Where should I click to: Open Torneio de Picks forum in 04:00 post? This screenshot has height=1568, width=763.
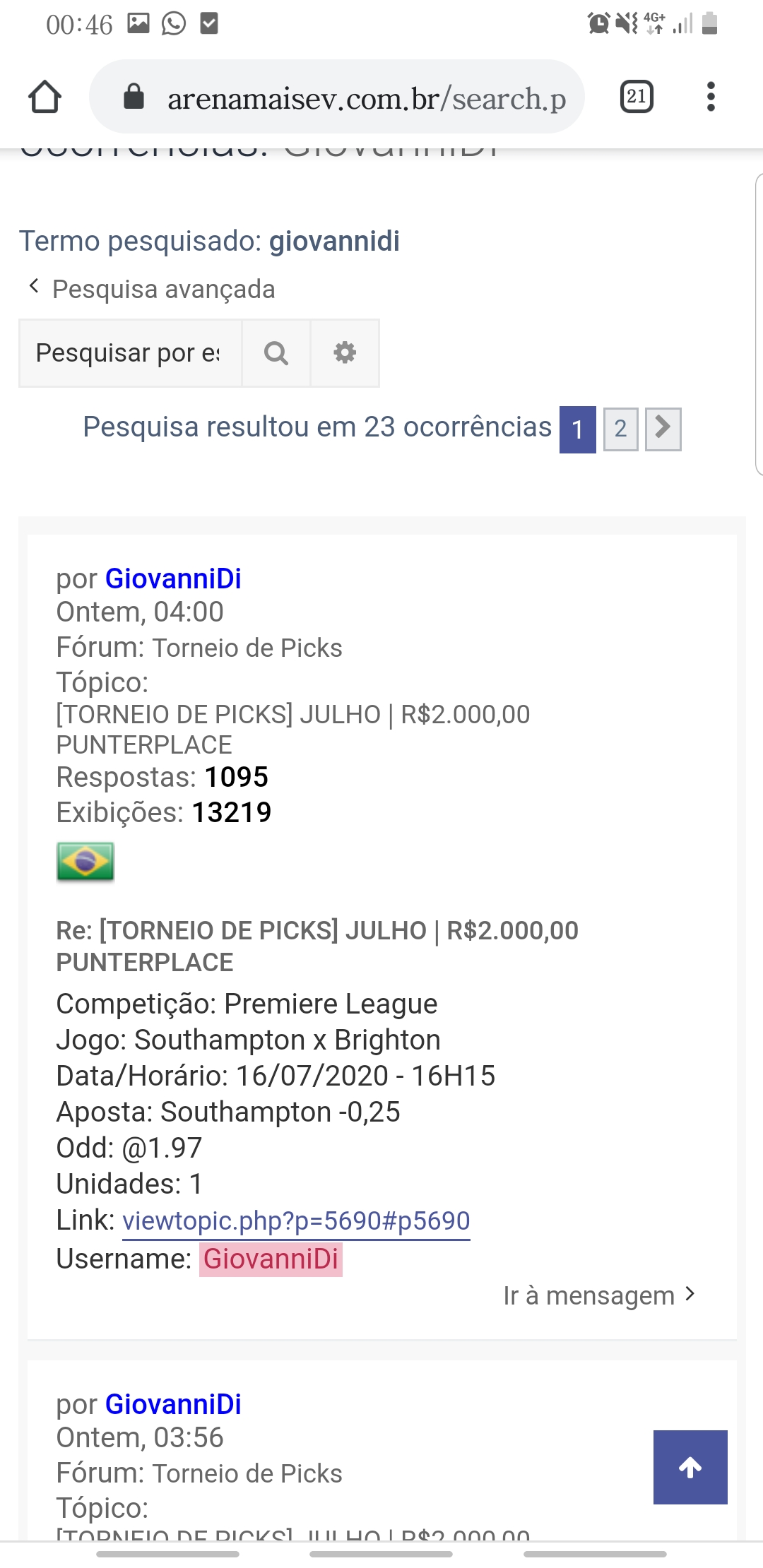point(247,648)
